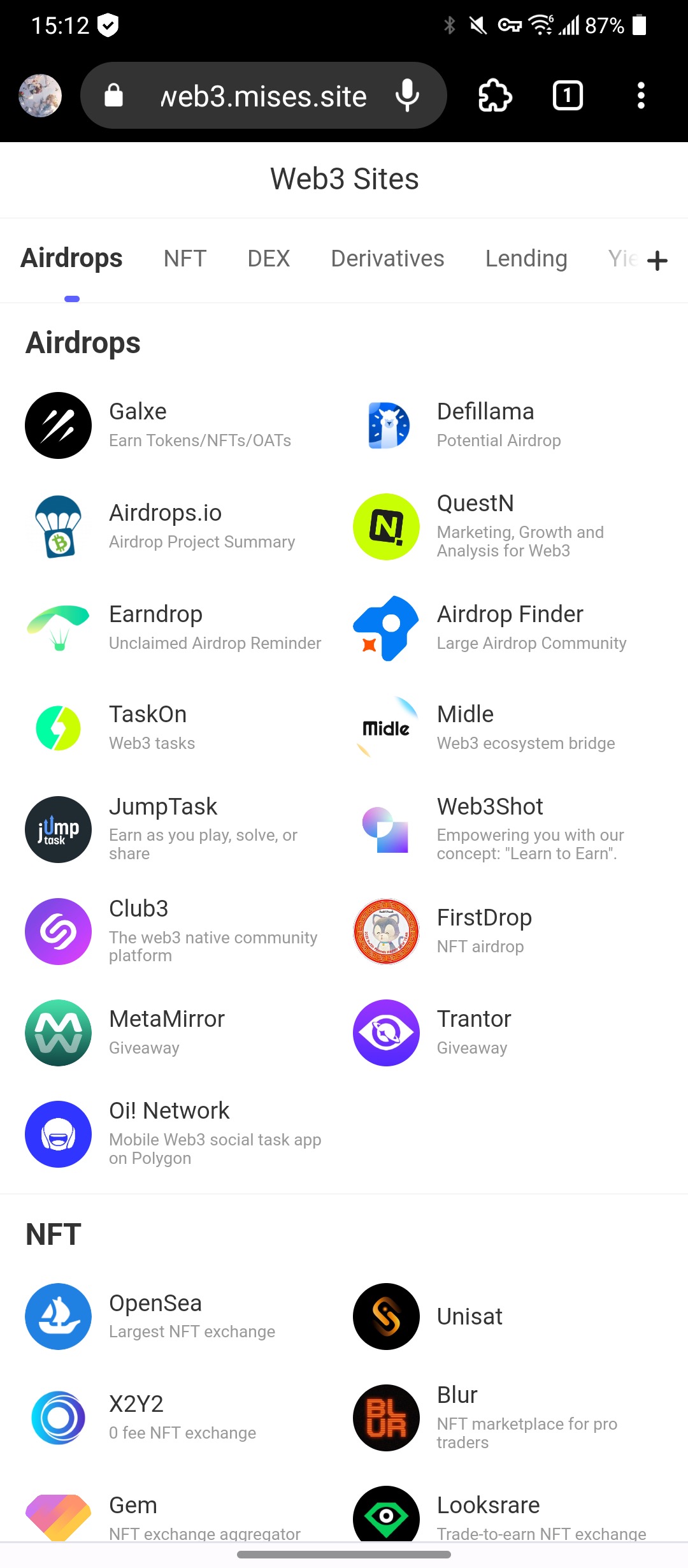Open Earndrop for unclaimed airdrop reminders
Viewport: 688px width, 1568px height.
58,627
